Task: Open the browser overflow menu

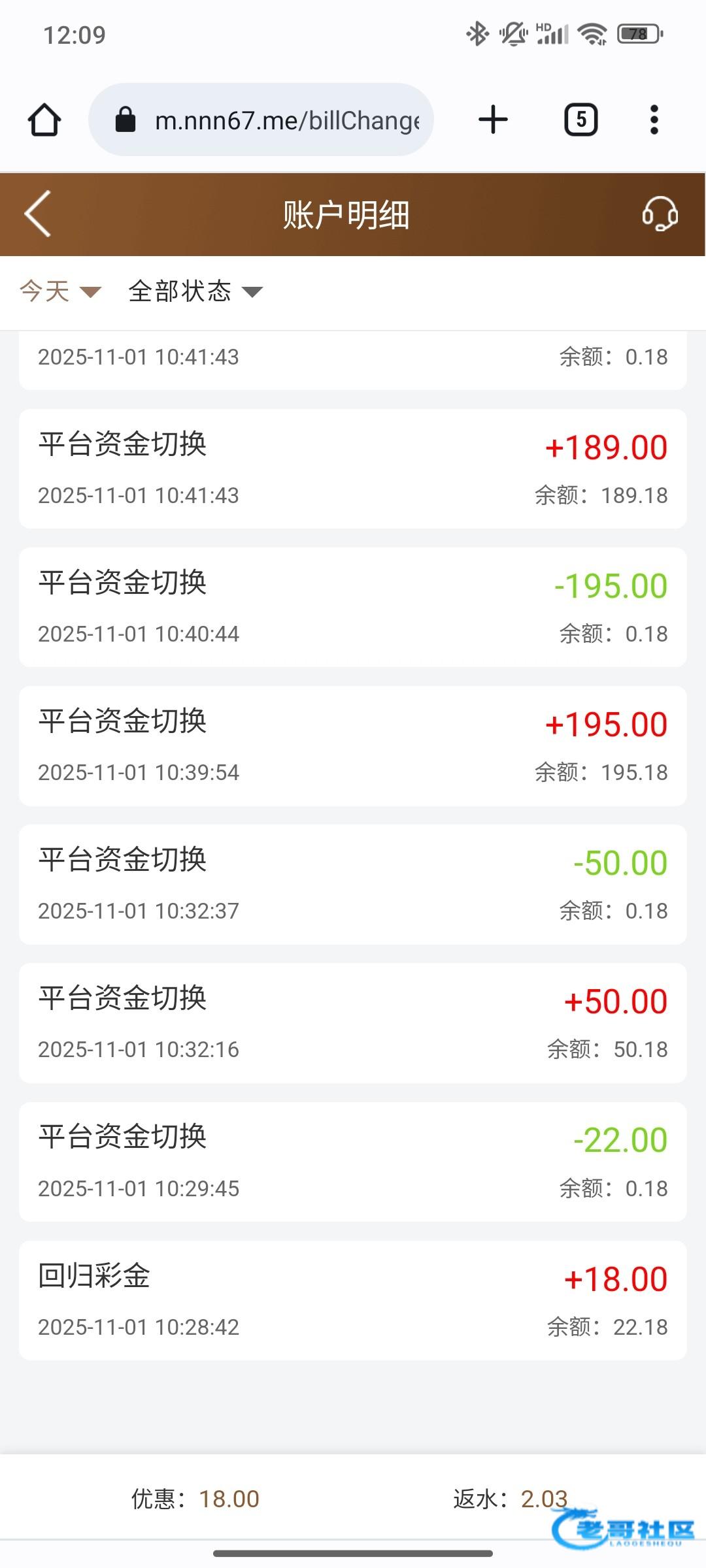Action: click(654, 120)
